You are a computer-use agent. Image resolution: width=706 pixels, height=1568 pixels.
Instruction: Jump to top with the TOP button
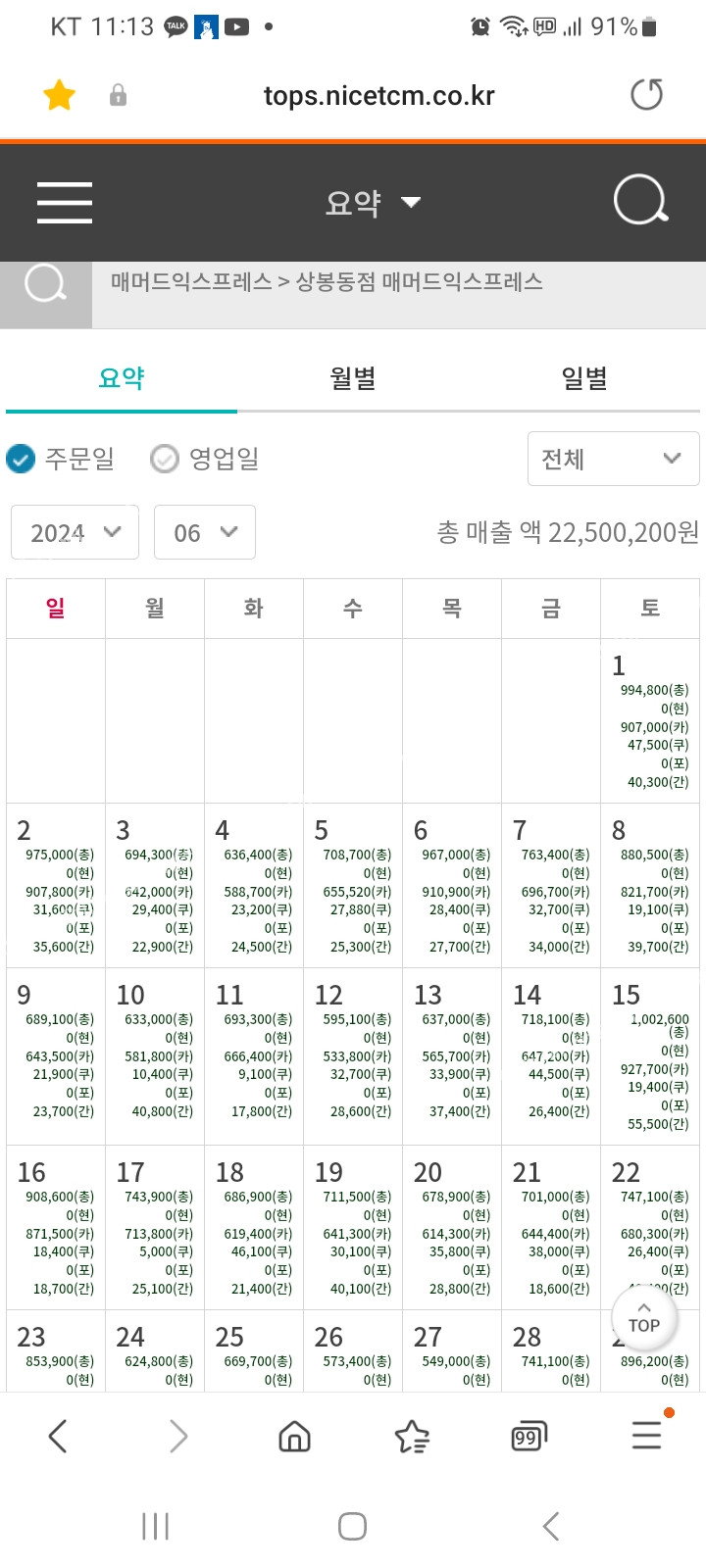coord(644,1318)
